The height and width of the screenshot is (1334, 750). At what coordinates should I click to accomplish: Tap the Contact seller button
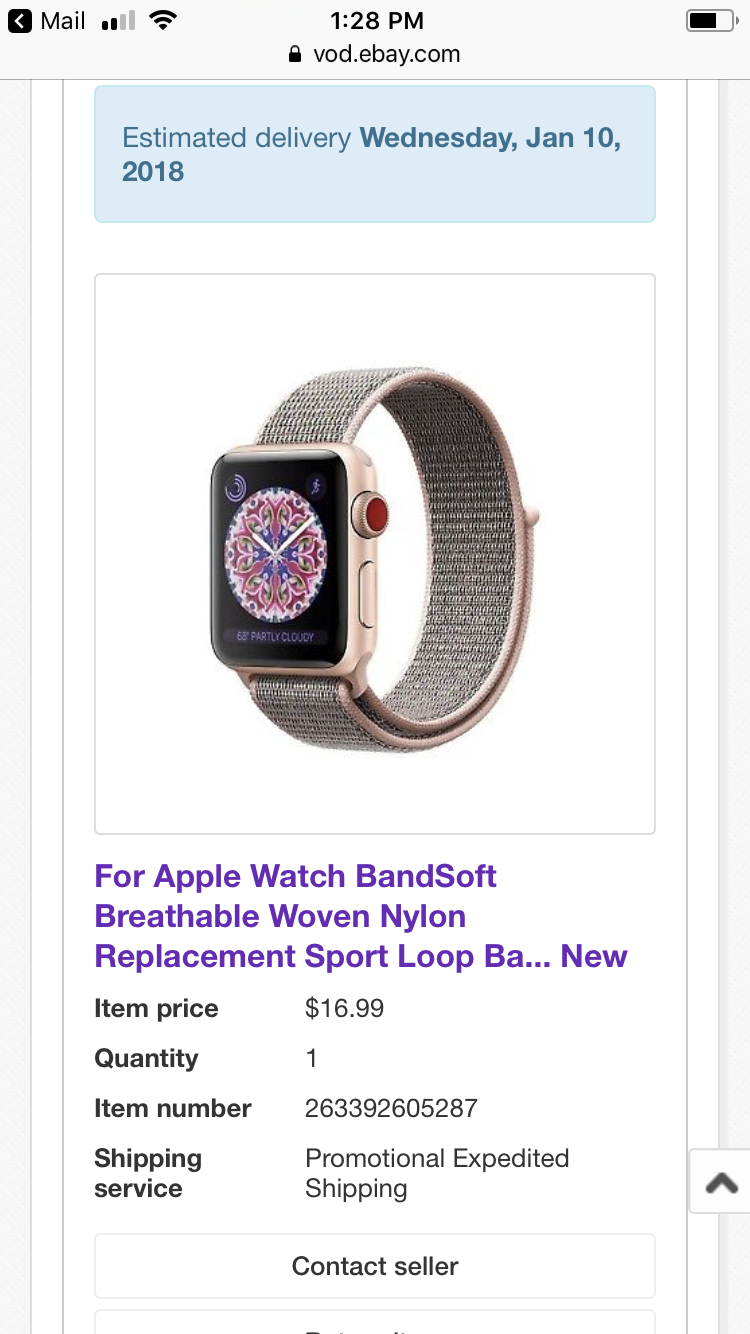375,1266
